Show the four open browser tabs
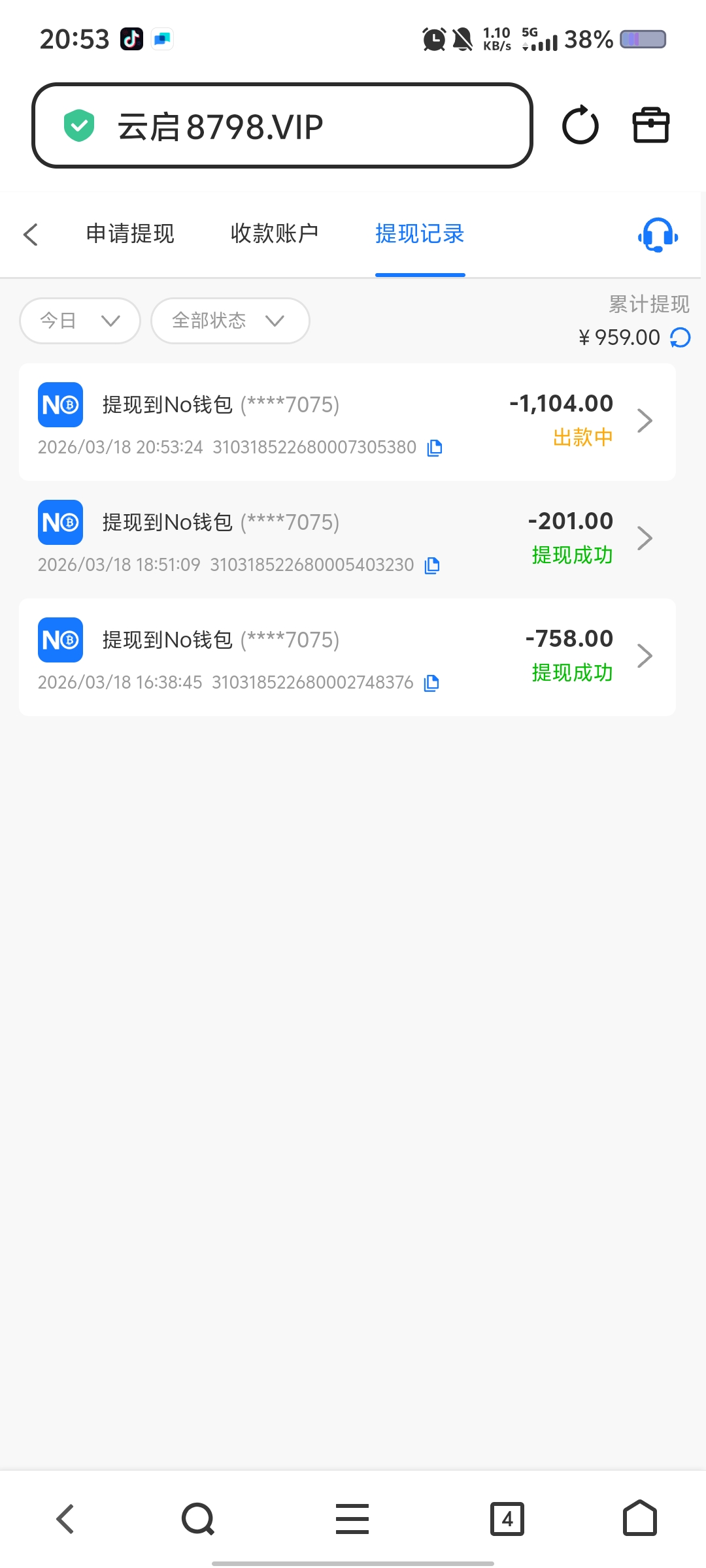 tap(507, 1518)
